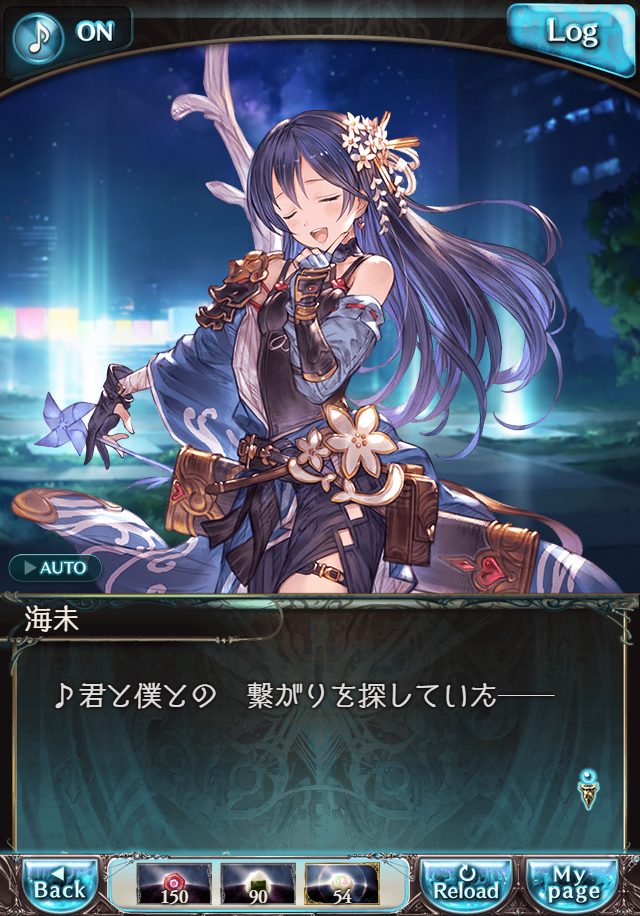Advance dialogue via the continue arrow
This screenshot has height=916, width=640.
(x=590, y=789)
